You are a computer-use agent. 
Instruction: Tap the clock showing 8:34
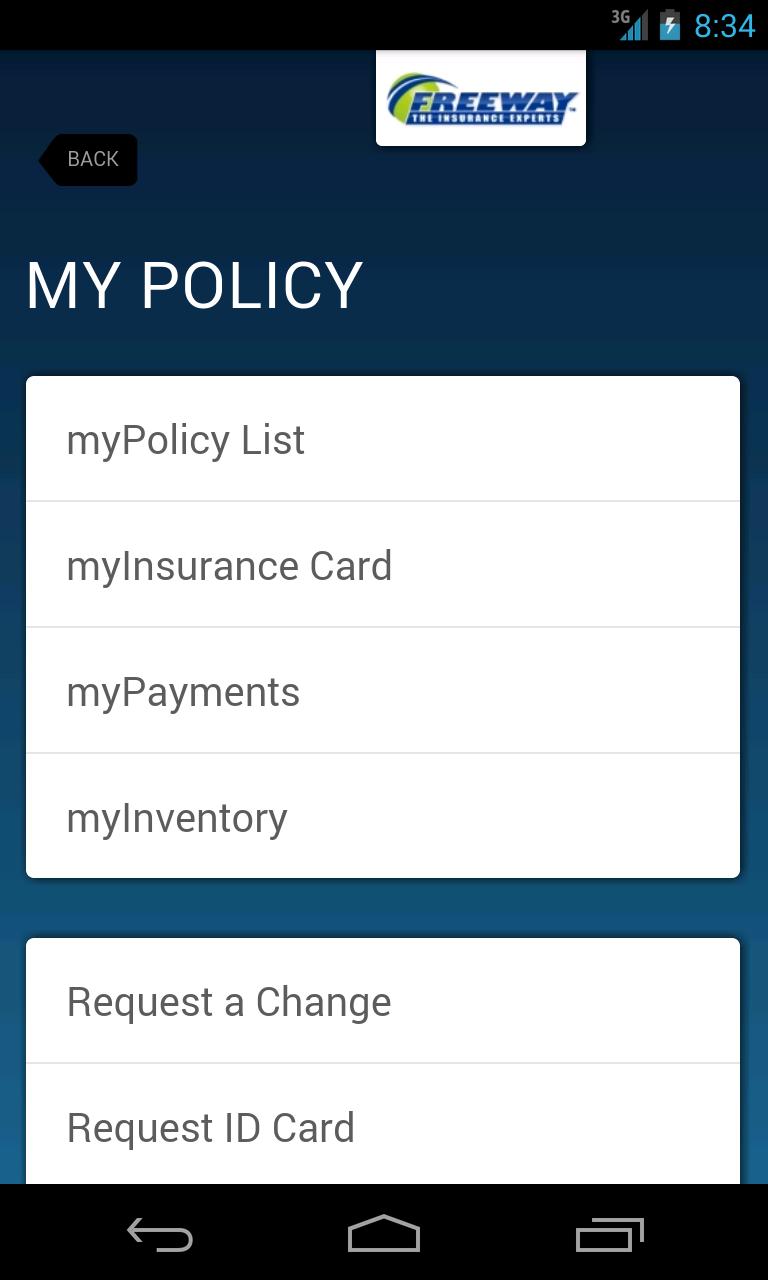725,27
